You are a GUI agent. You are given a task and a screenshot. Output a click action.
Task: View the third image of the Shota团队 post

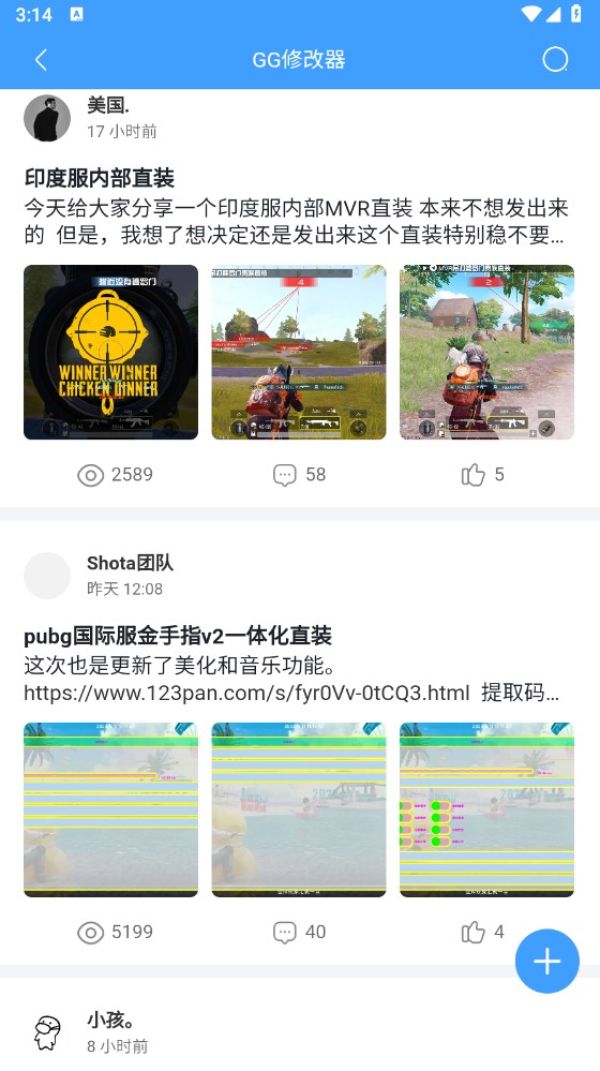(487, 809)
